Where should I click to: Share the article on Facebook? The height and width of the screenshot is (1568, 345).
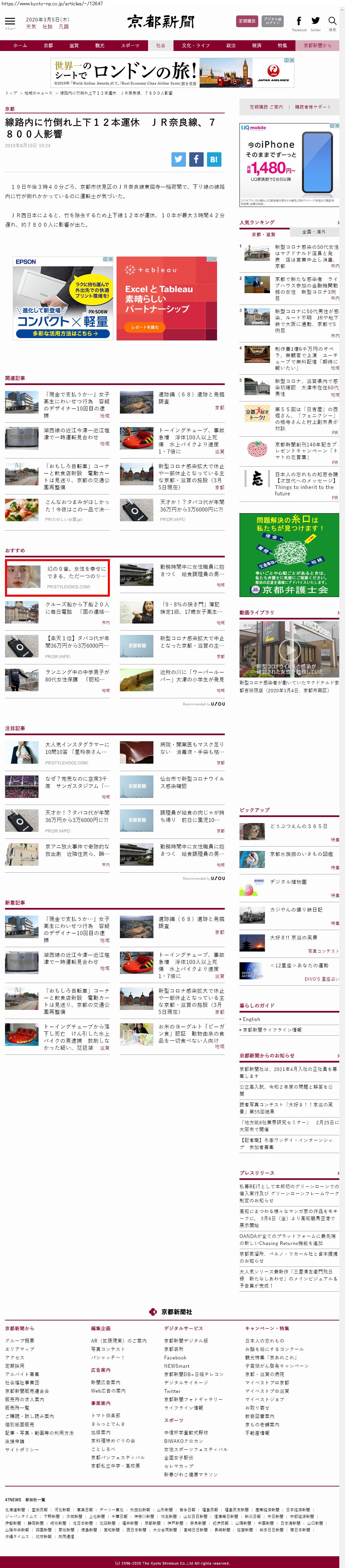pos(196,159)
